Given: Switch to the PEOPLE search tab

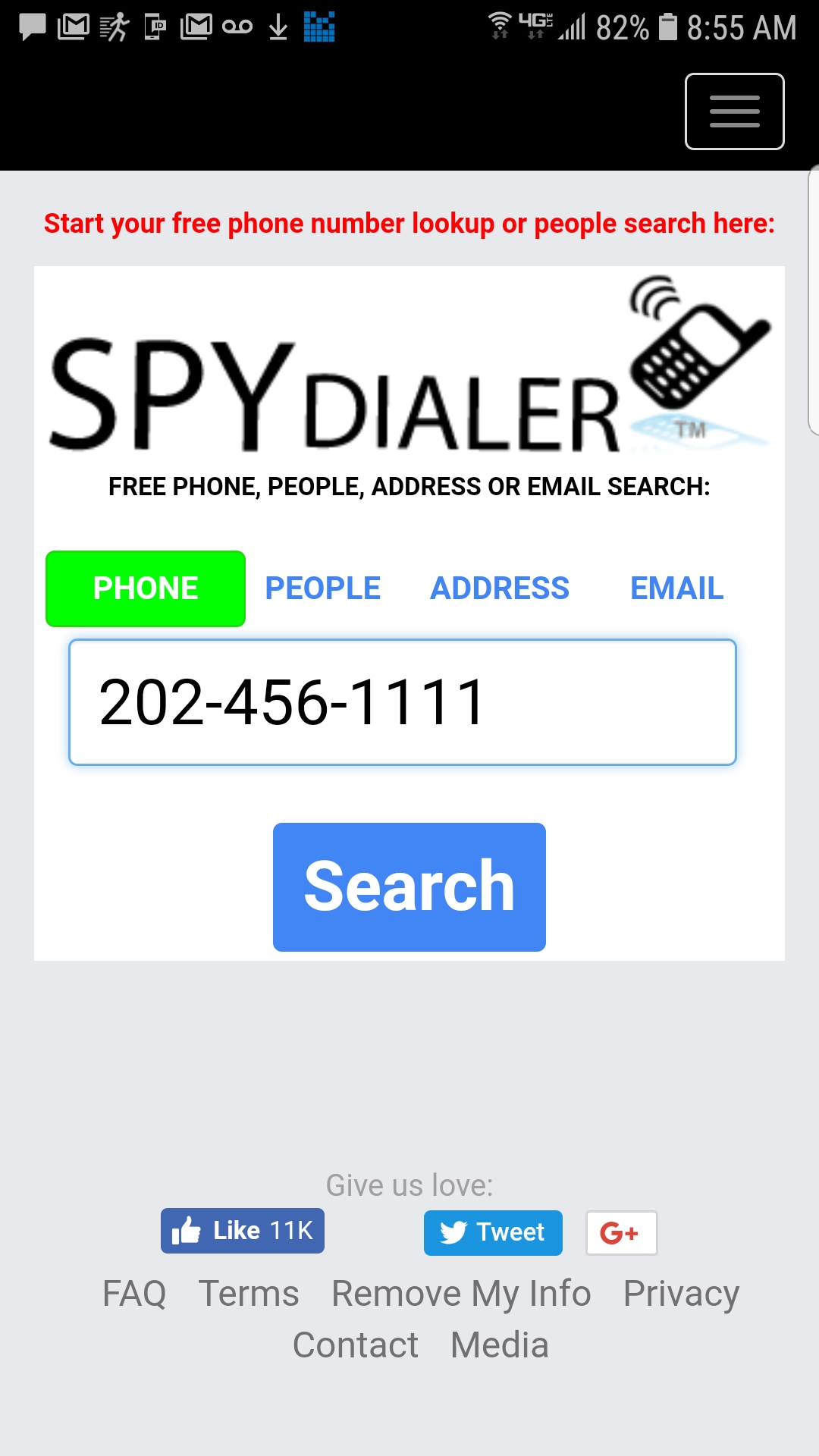Looking at the screenshot, I should (322, 588).
